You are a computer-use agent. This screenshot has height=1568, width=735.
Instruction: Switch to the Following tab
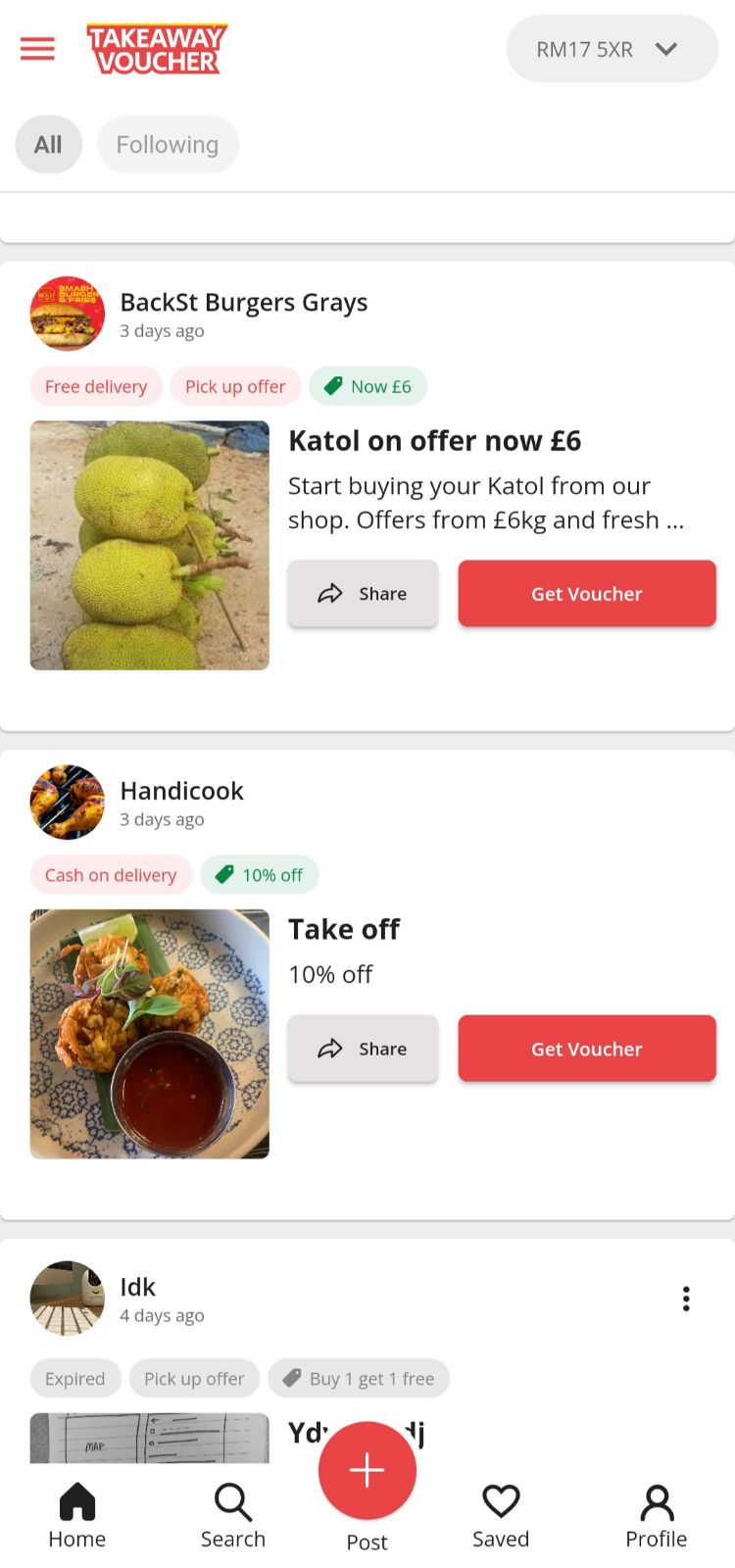[x=168, y=145]
